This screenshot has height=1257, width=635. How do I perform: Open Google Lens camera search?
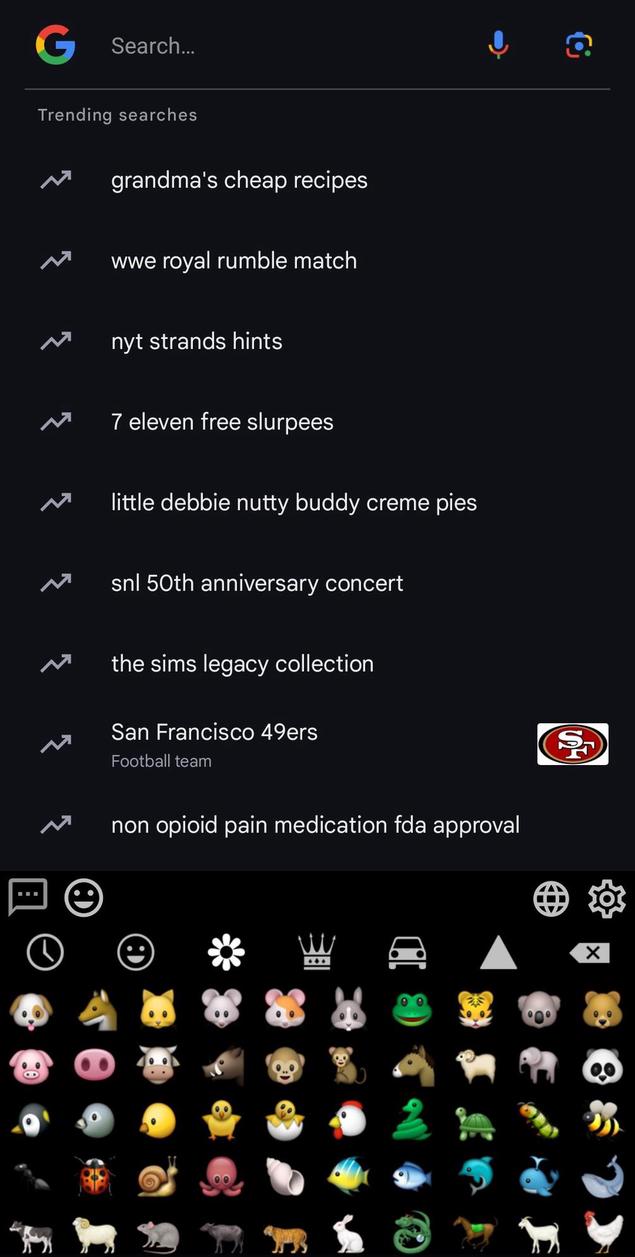click(579, 45)
